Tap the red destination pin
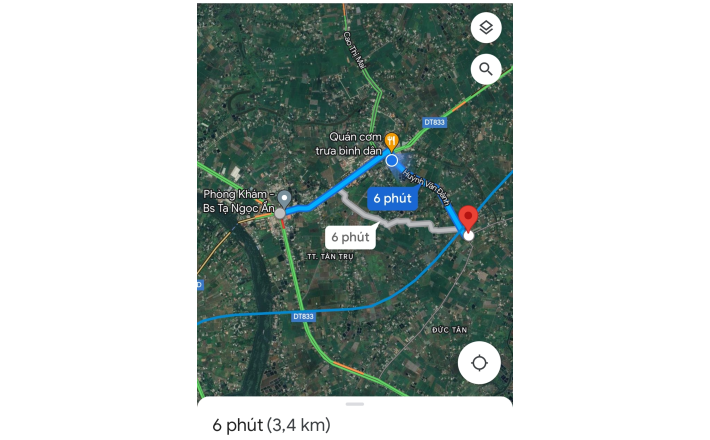Screen dimensions: 710x440 pos(467,219)
